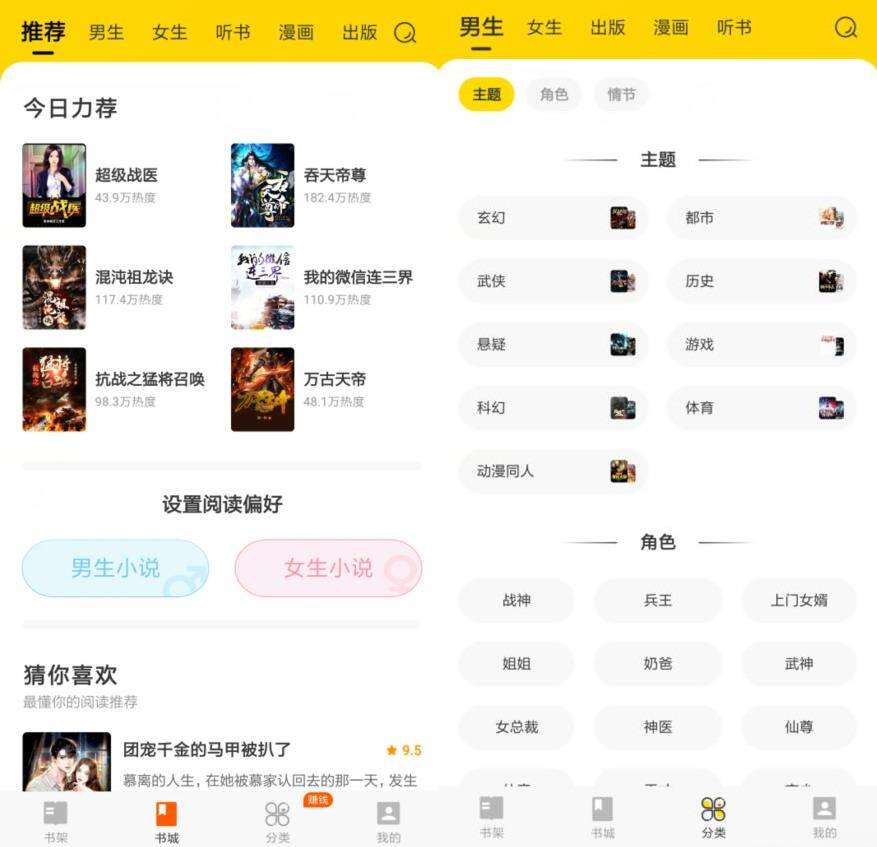Choose 男生小说 as reading preference
This screenshot has height=847, width=877.
[x=115, y=568]
